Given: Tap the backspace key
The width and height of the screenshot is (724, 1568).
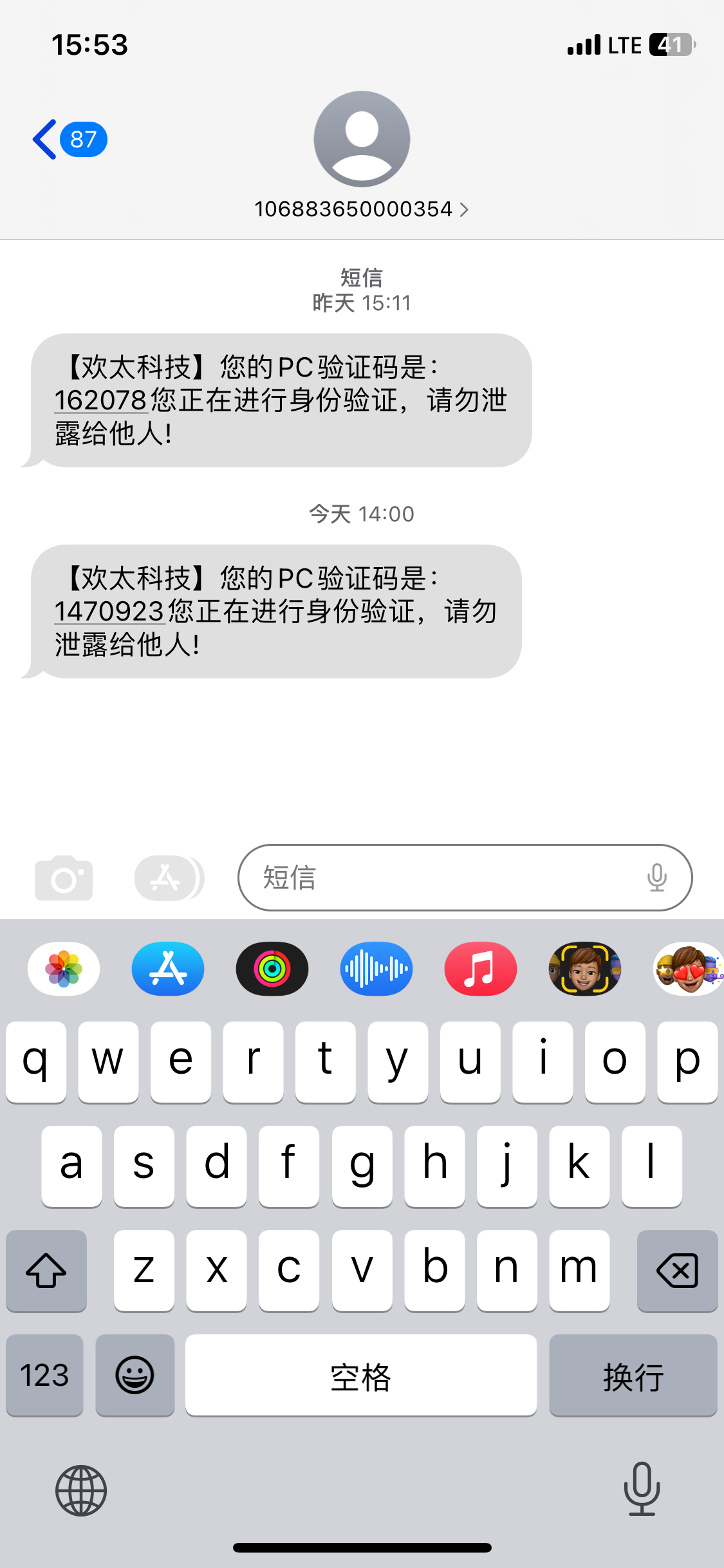Looking at the screenshot, I should point(677,1271).
